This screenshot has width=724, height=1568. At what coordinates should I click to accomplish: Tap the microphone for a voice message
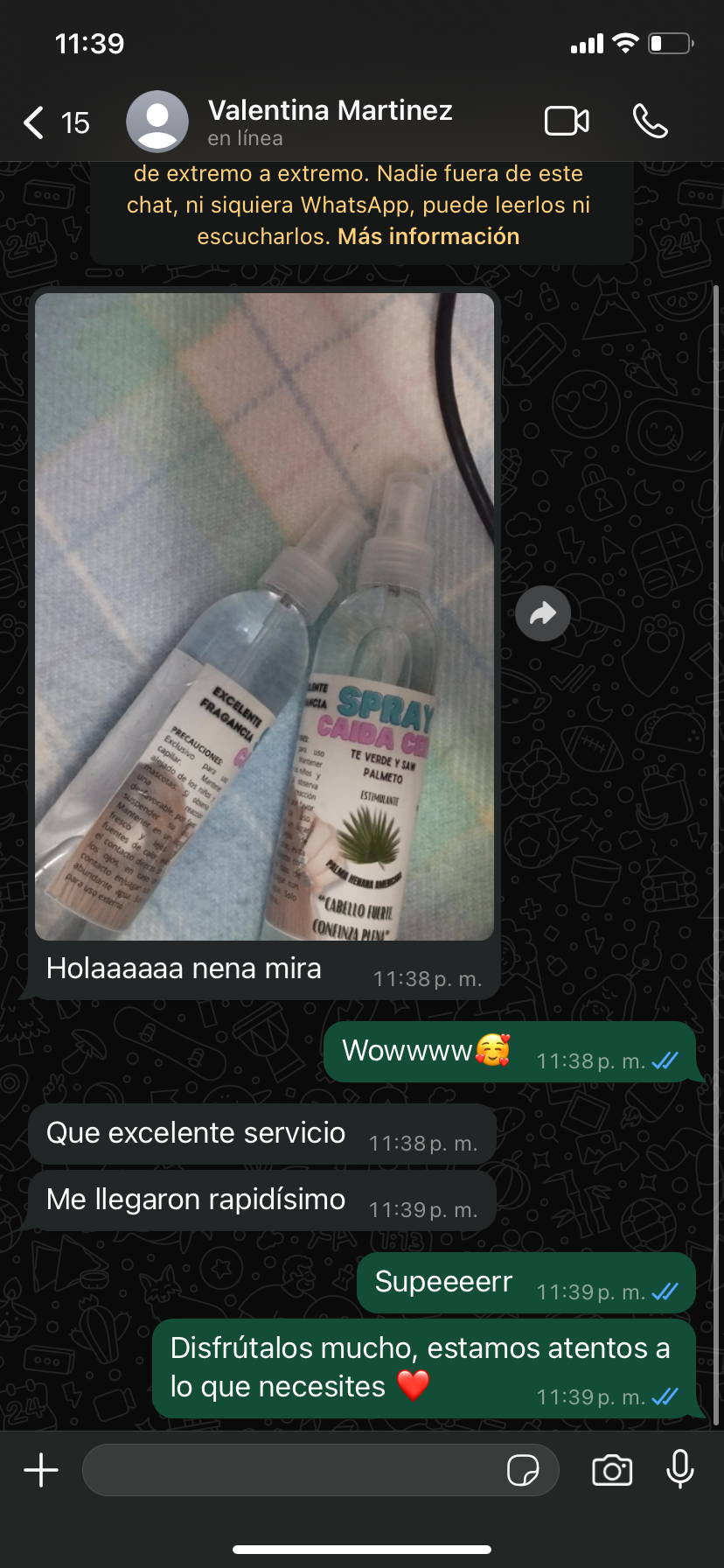click(680, 1468)
